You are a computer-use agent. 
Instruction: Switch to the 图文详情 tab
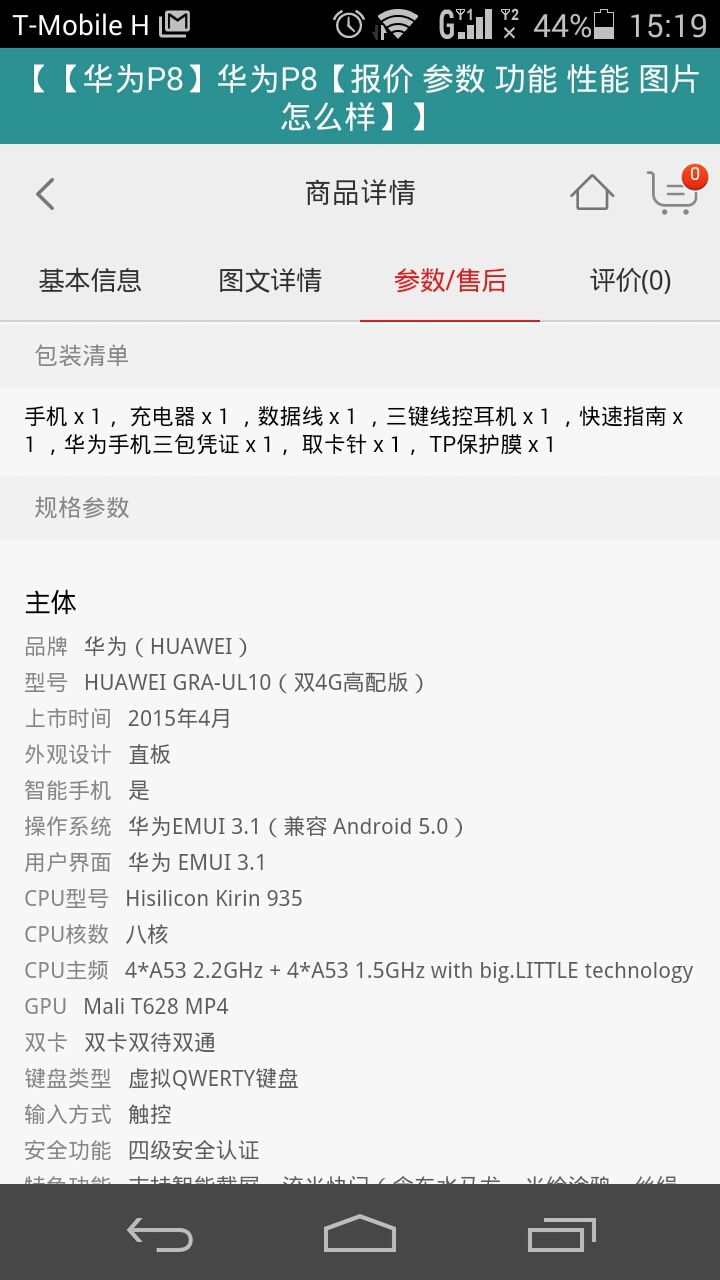[270, 281]
